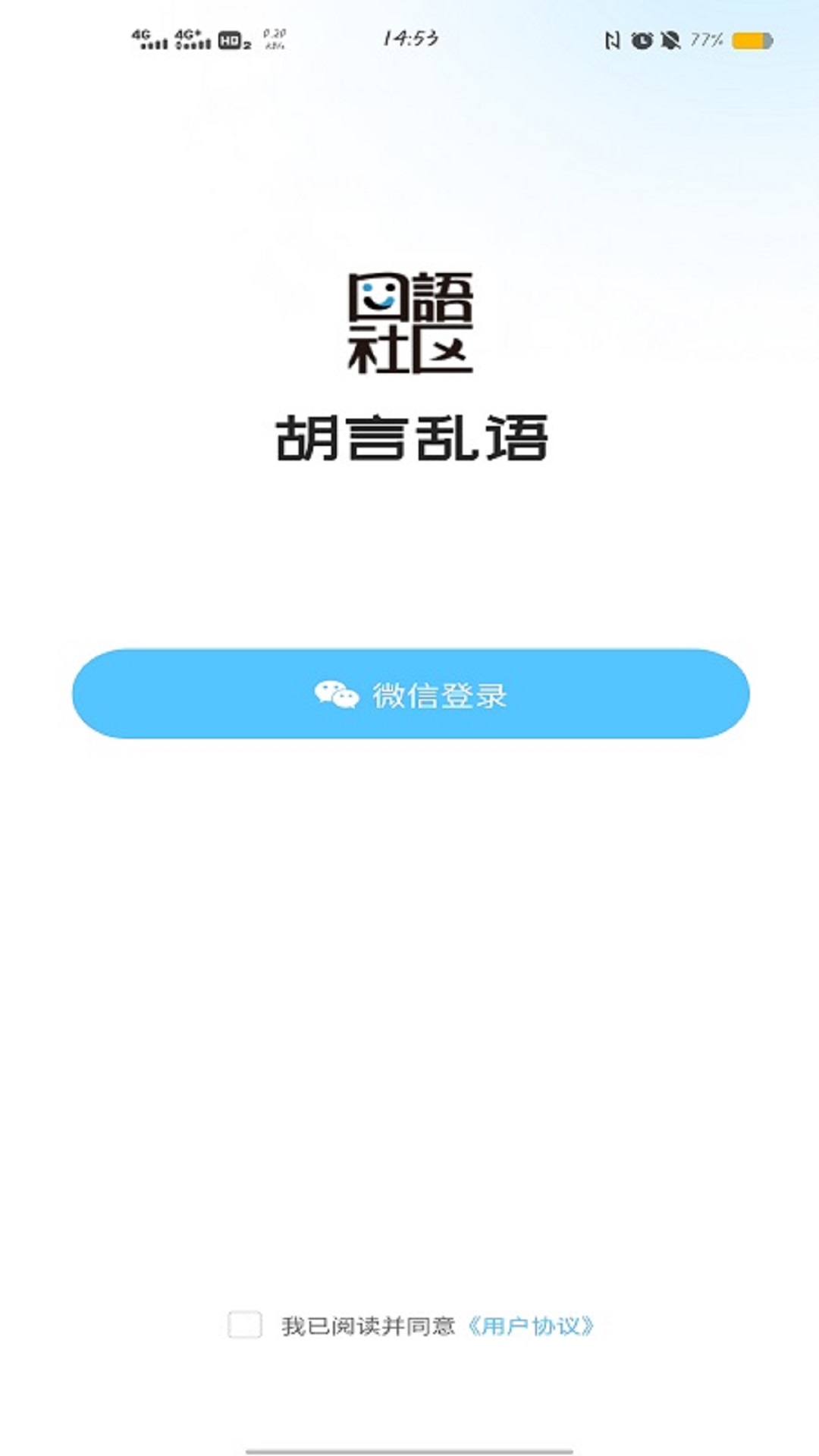
Task: Log in with the 微信登录 button
Action: tap(410, 694)
